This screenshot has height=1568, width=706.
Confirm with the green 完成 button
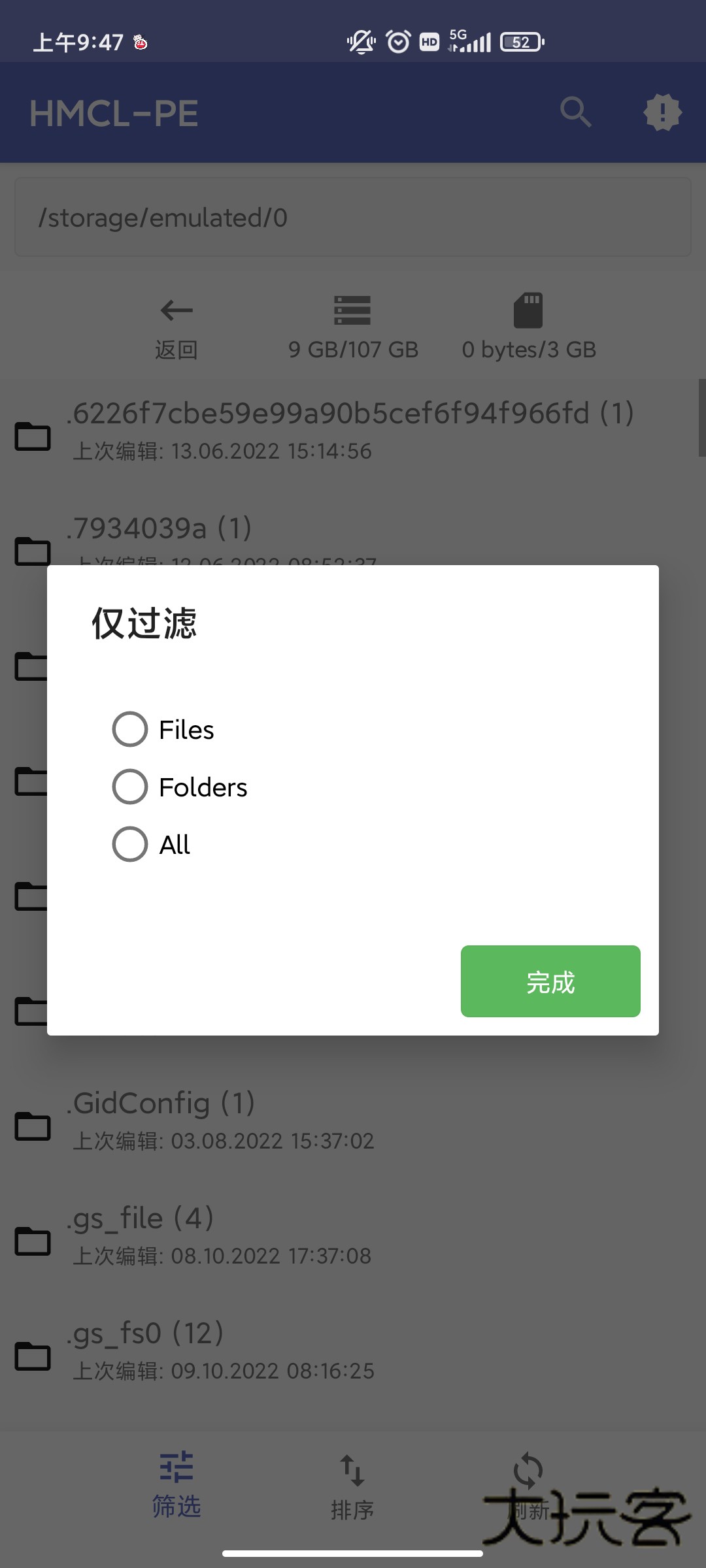click(x=550, y=981)
